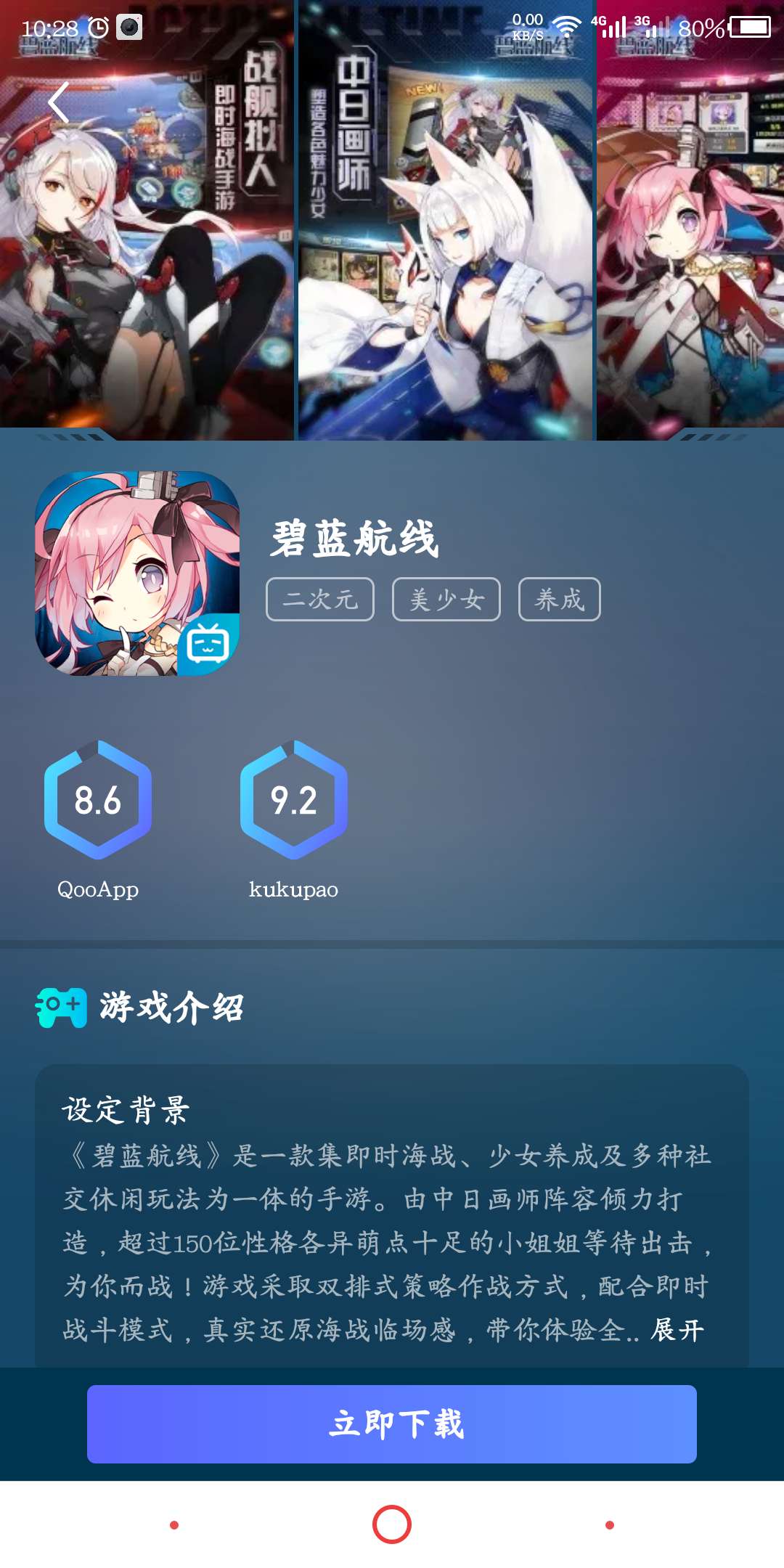
Task: Select the 美少女 tag chip
Action: tap(446, 600)
